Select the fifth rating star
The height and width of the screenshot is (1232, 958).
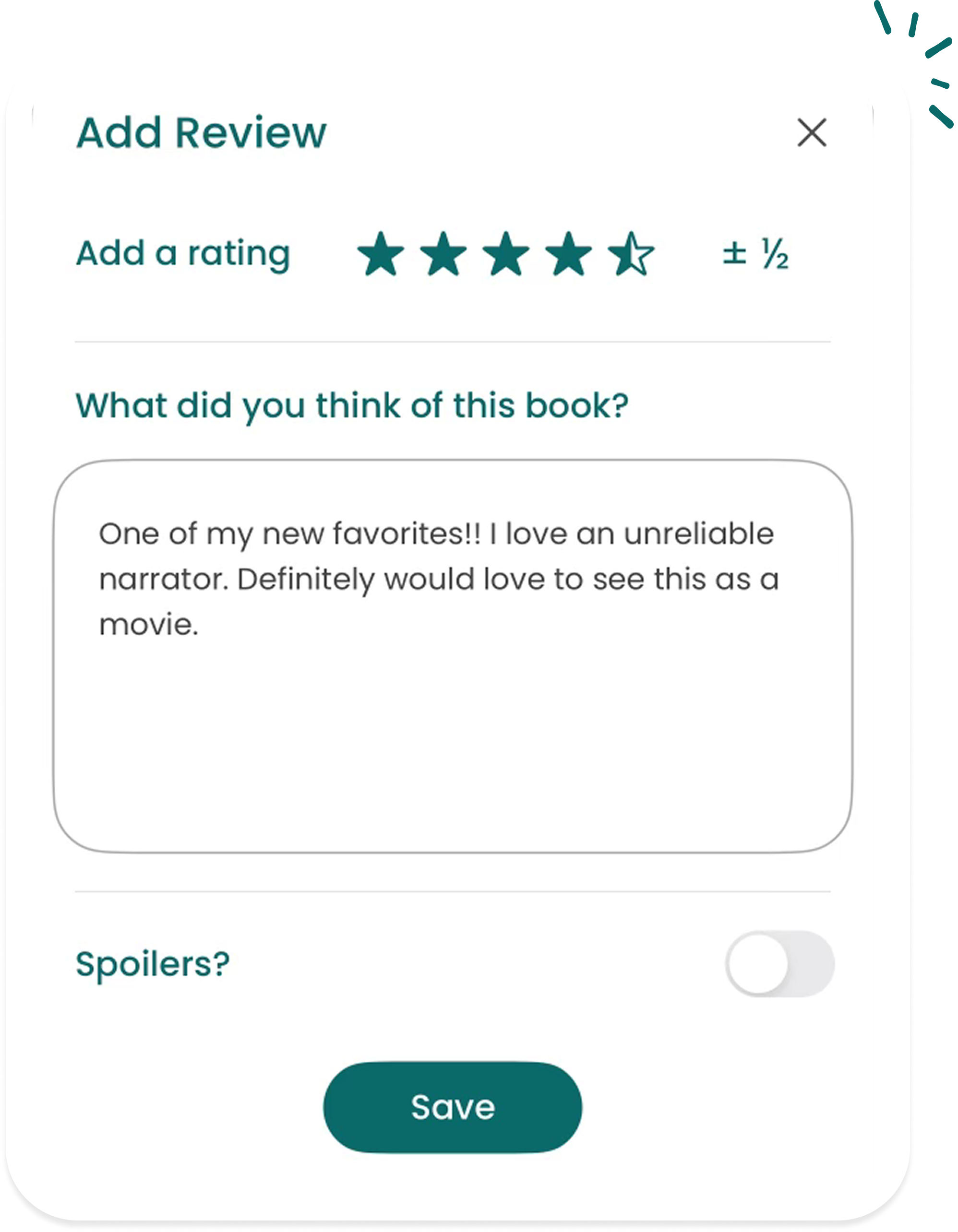pyautogui.click(x=631, y=254)
